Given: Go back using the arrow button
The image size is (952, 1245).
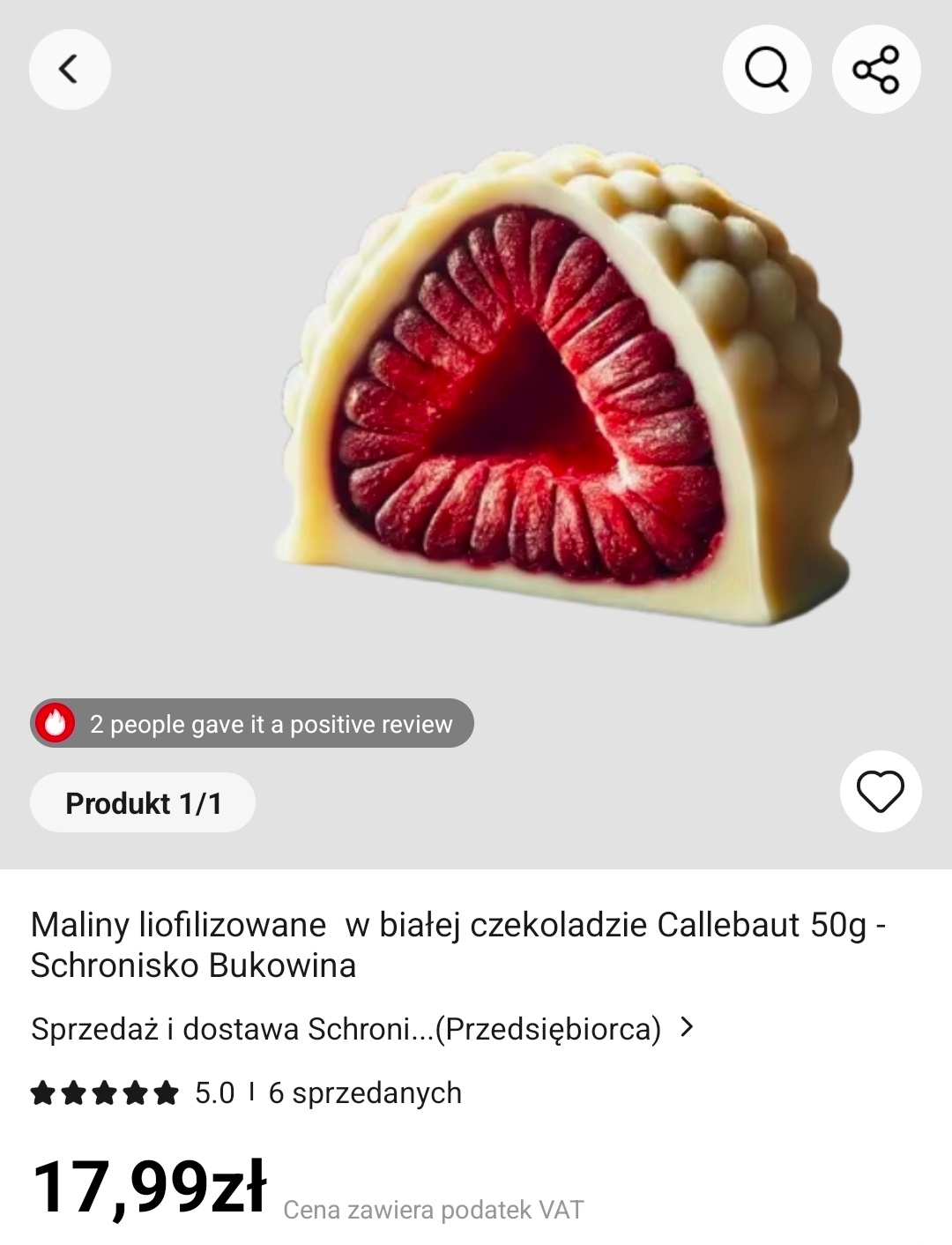Looking at the screenshot, I should (x=70, y=70).
